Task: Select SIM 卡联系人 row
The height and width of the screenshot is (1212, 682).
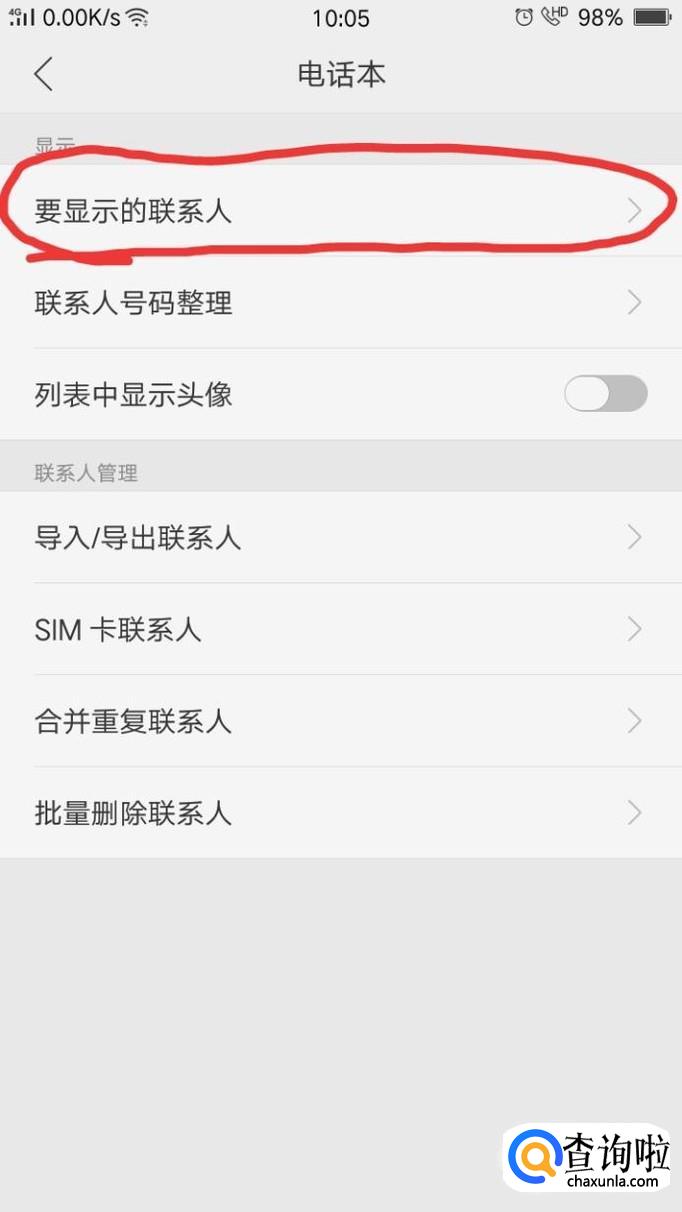Action: (x=340, y=630)
